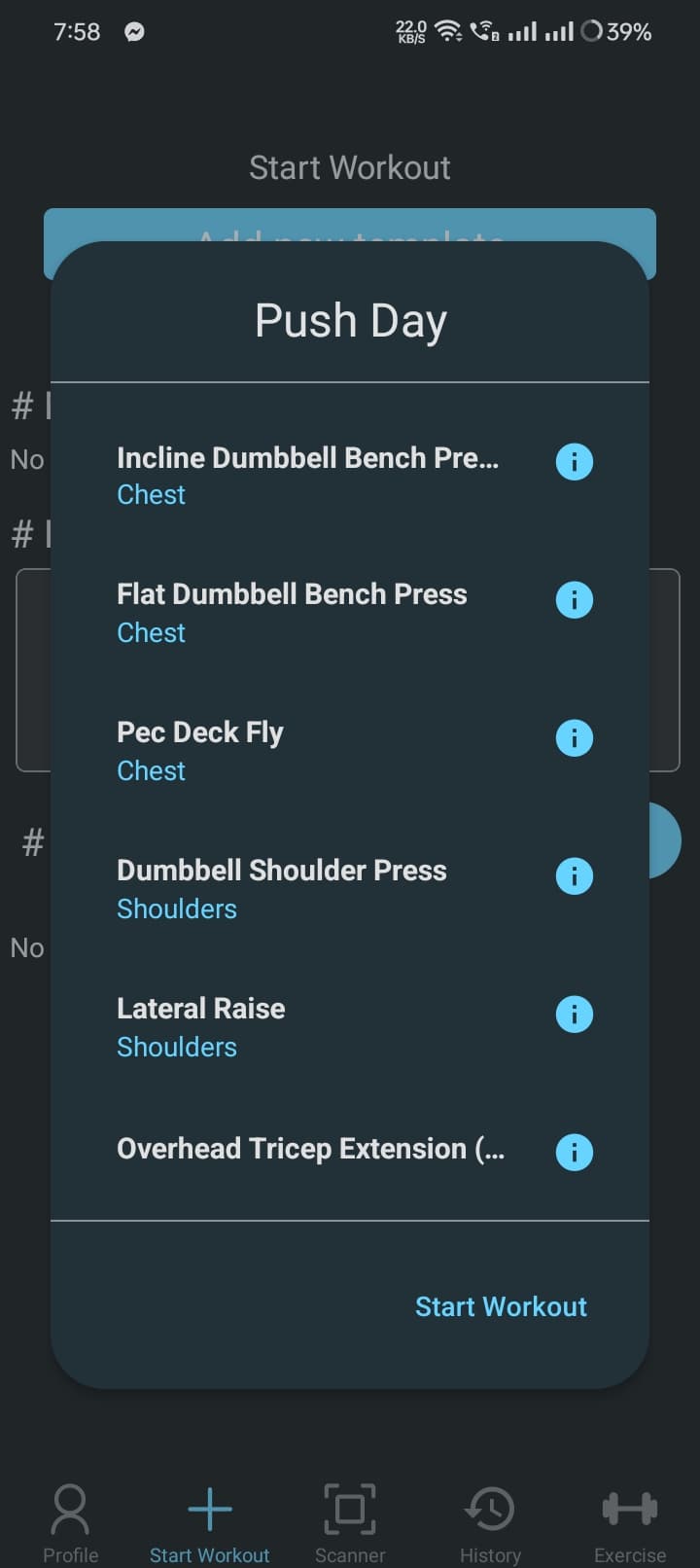View info for Incline Dumbbell Bench Press
Screen dimensions: 700x1568
(x=574, y=461)
